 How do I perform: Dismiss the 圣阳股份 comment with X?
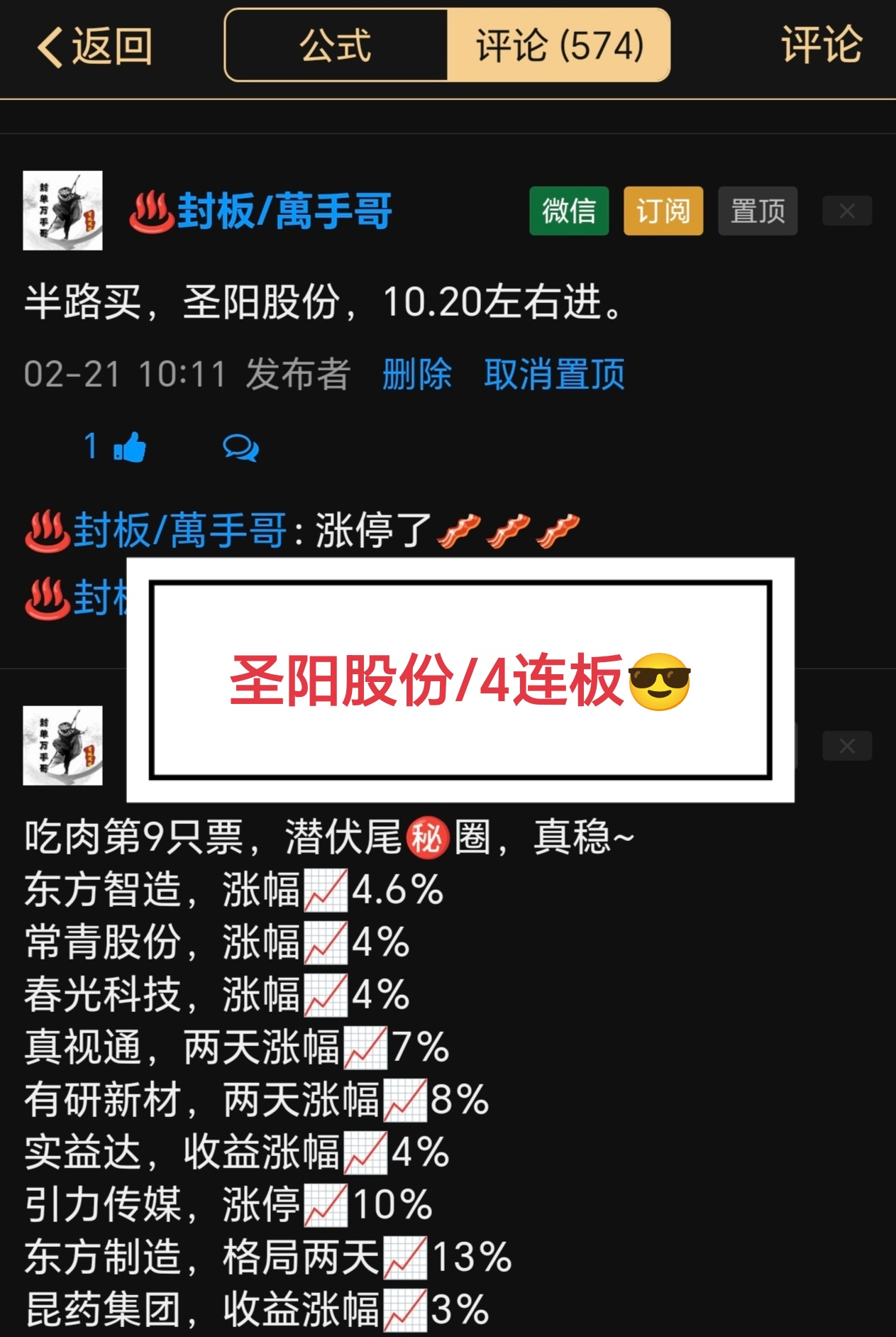[846, 211]
